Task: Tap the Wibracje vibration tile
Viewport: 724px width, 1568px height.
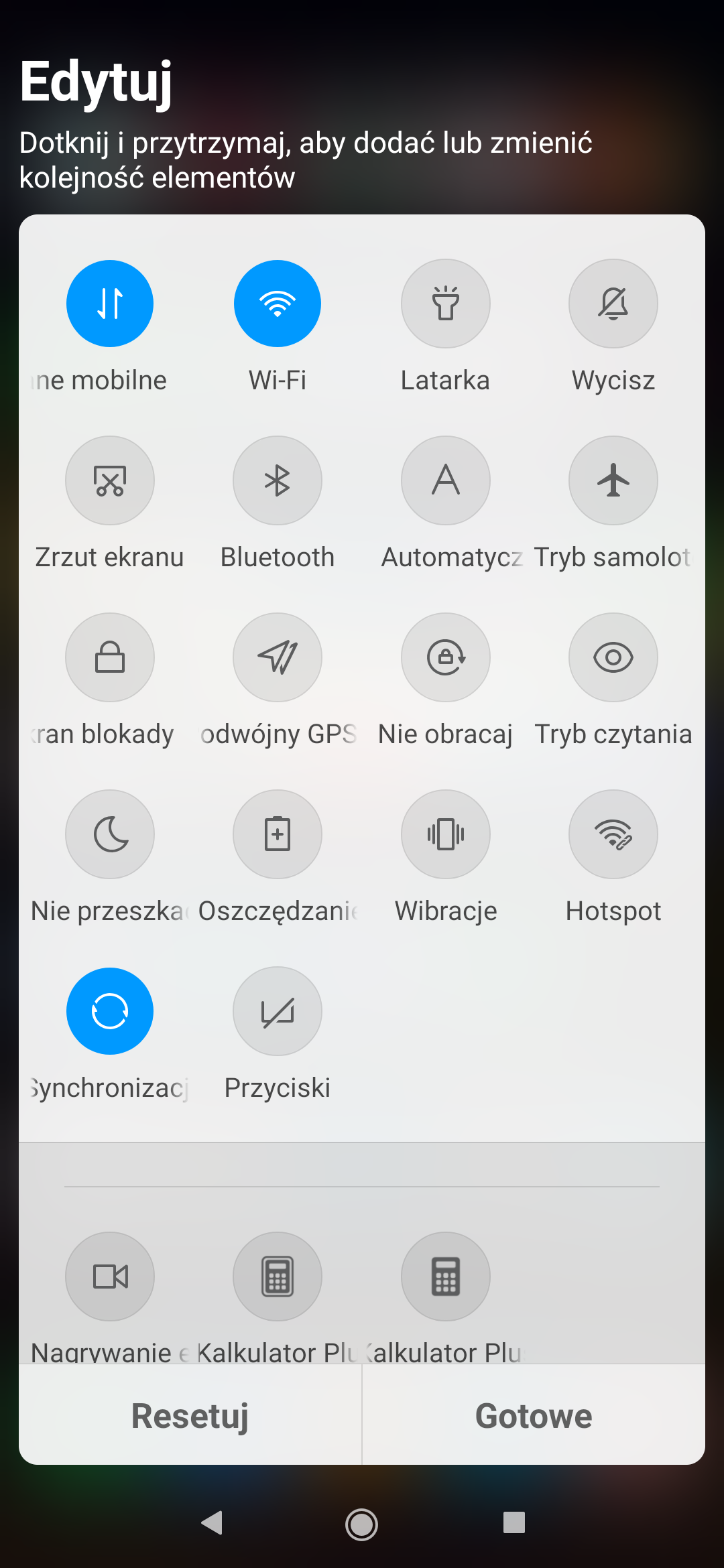Action: [445, 834]
